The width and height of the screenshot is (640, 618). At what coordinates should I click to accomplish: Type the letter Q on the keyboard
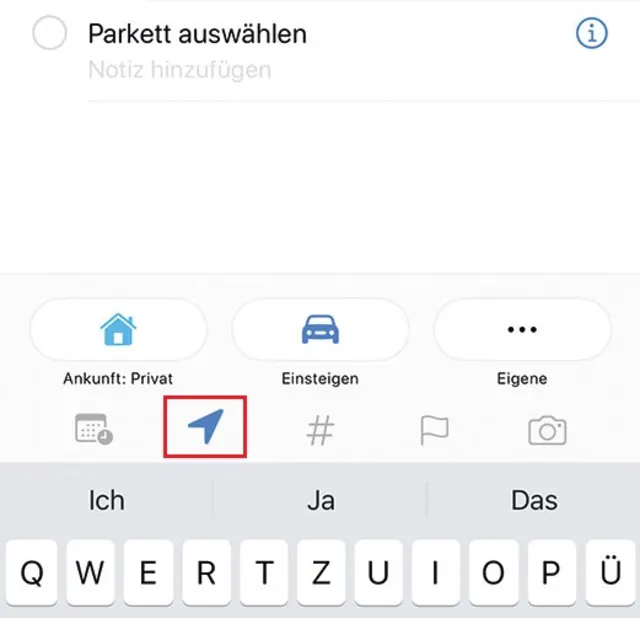click(32, 574)
